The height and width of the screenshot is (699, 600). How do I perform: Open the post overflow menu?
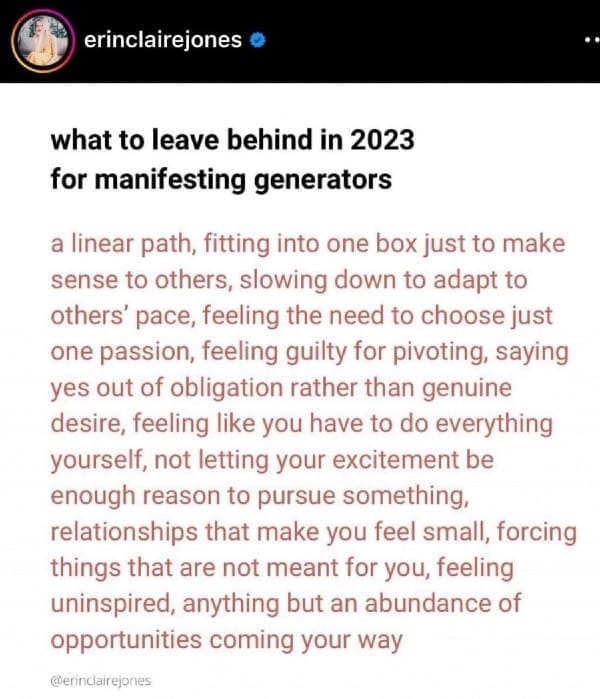(x=589, y=41)
